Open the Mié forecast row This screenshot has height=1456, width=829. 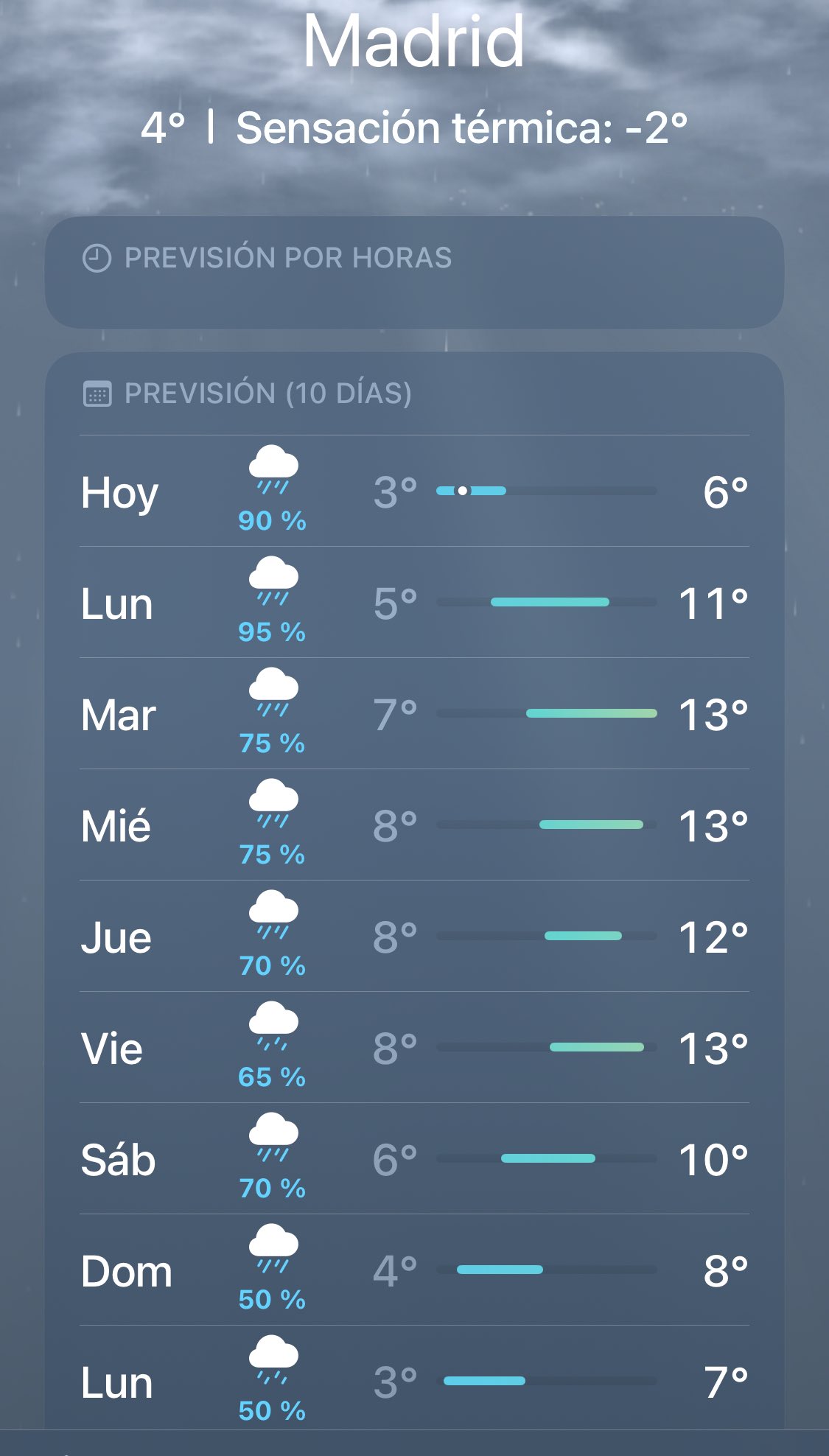coord(414,825)
